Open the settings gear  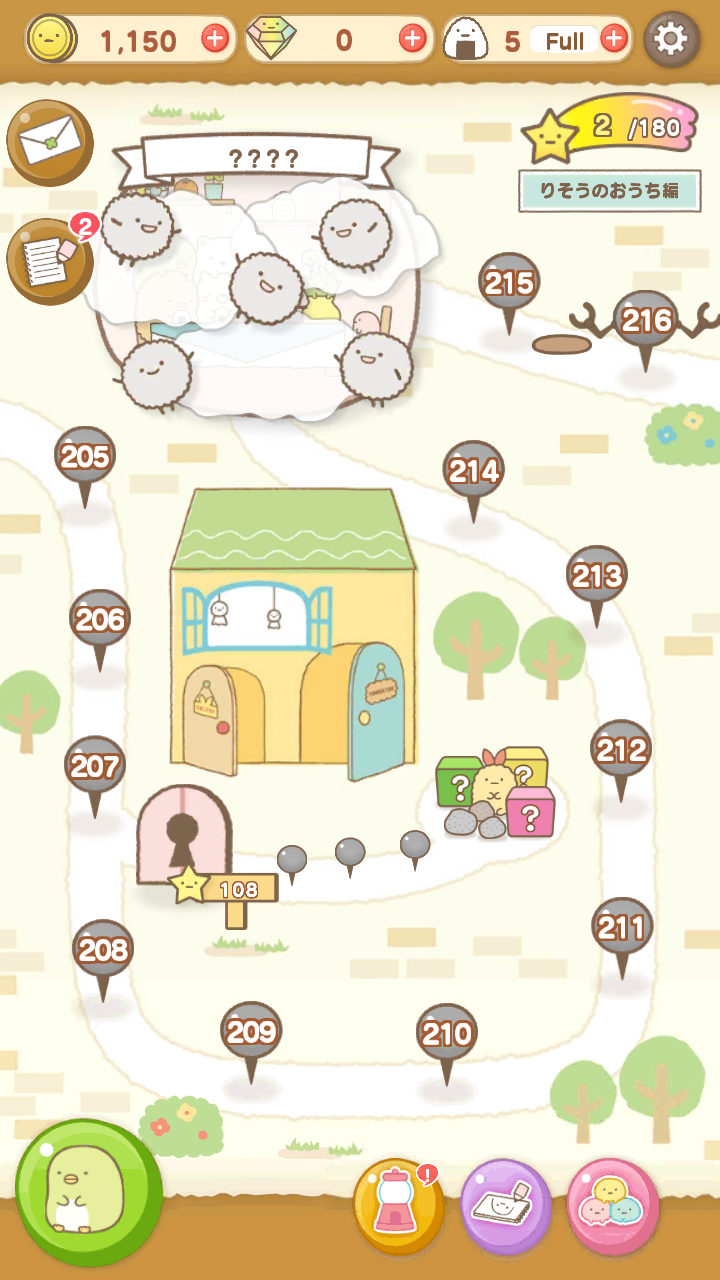(x=670, y=40)
